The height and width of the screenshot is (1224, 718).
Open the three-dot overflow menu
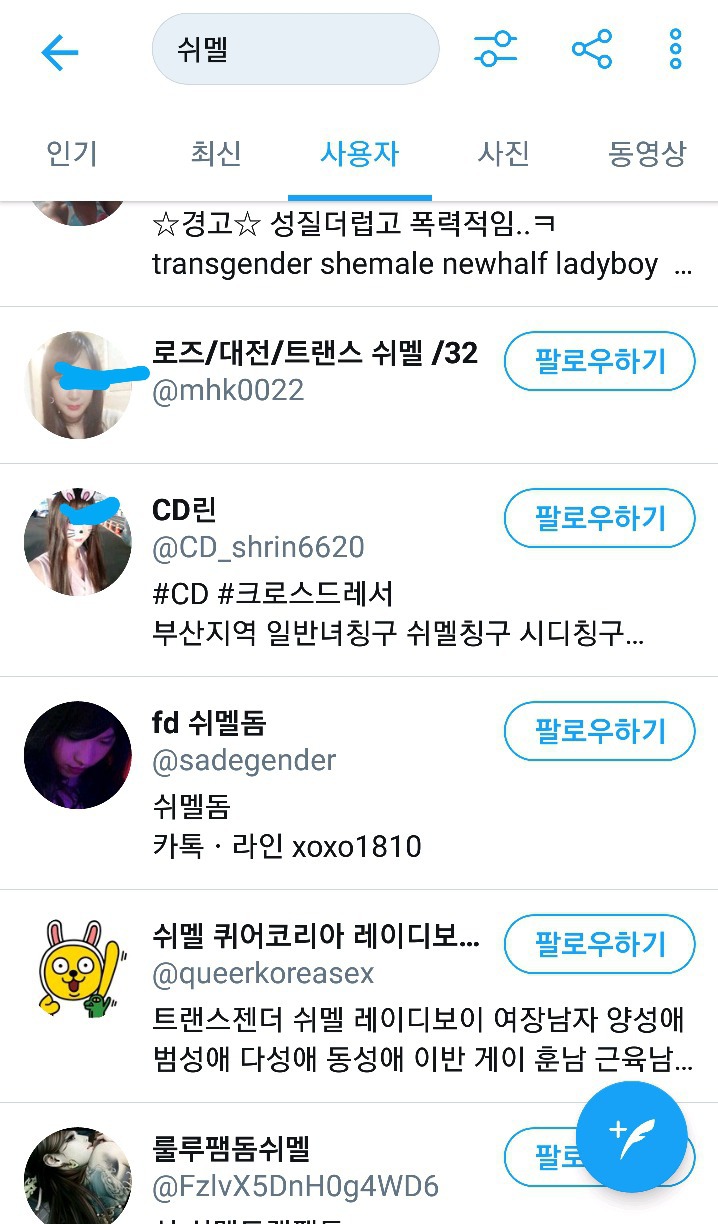coord(675,49)
